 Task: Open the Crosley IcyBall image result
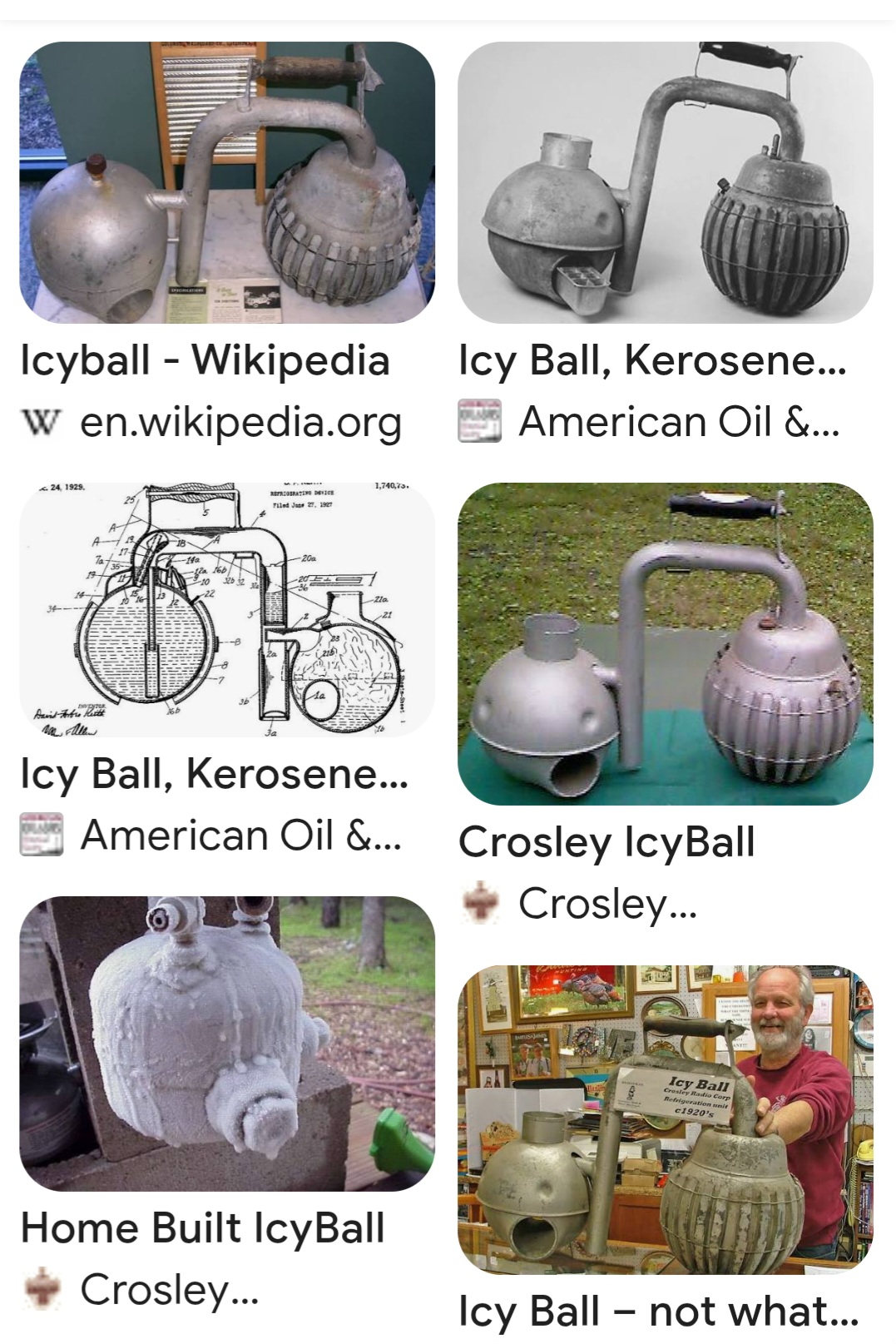(x=665, y=643)
